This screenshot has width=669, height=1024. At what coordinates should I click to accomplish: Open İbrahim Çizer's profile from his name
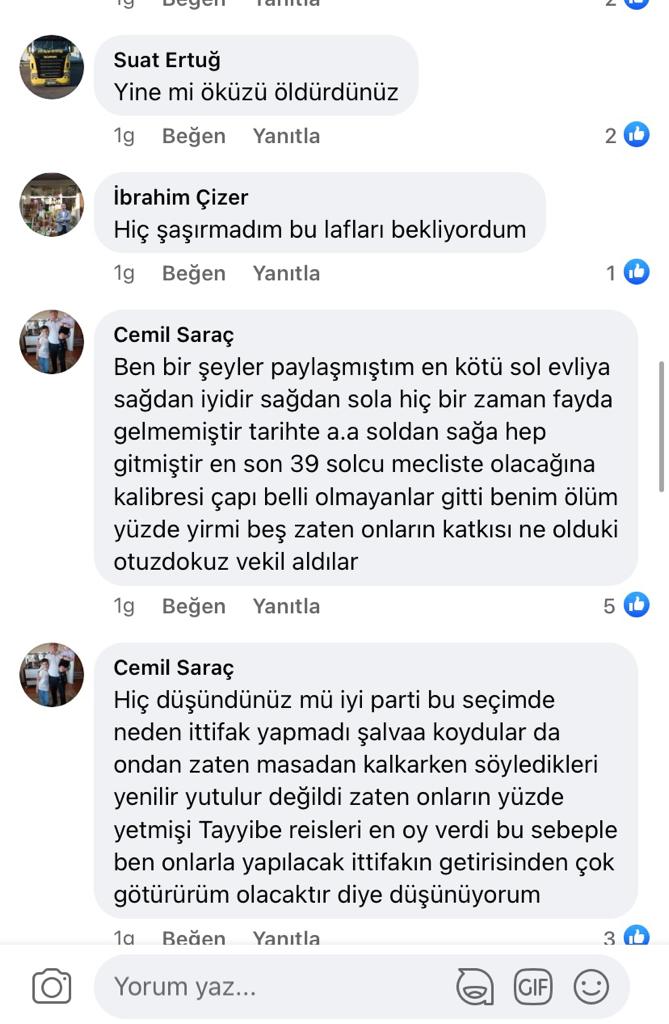(180, 197)
